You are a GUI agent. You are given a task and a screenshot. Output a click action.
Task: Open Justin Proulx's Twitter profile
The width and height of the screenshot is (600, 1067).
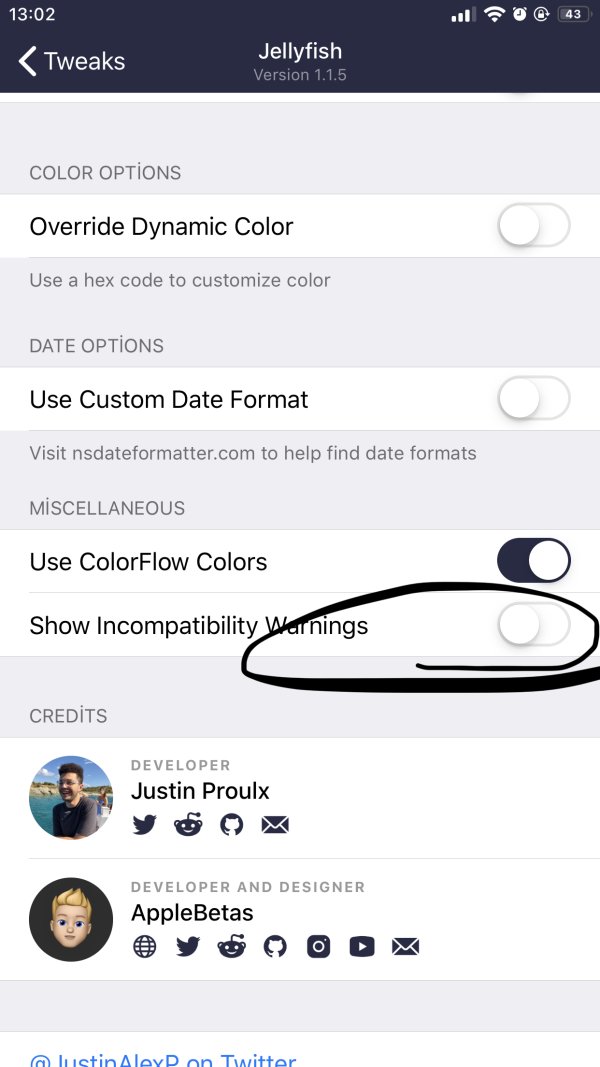click(145, 825)
